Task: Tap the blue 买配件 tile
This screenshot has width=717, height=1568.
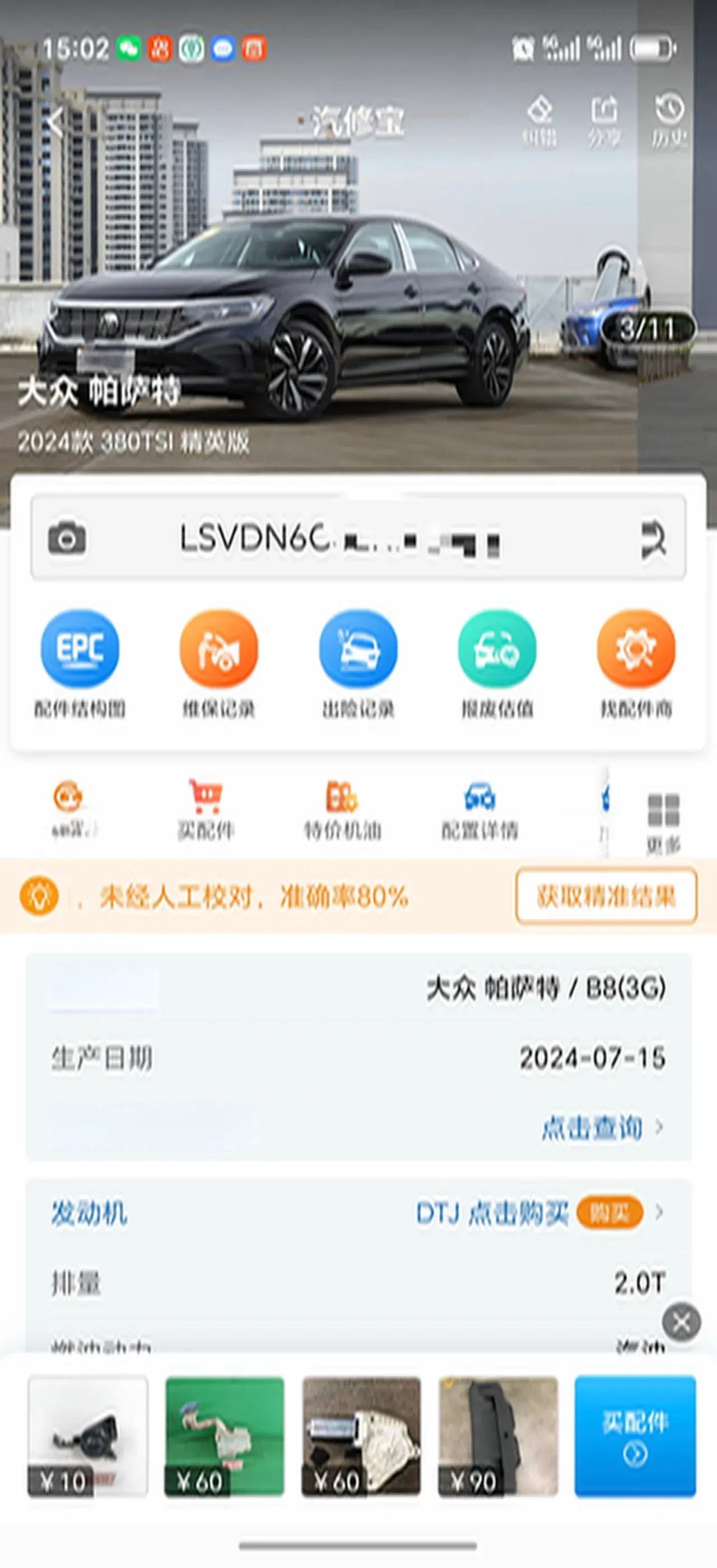Action: pyautogui.click(x=635, y=1435)
